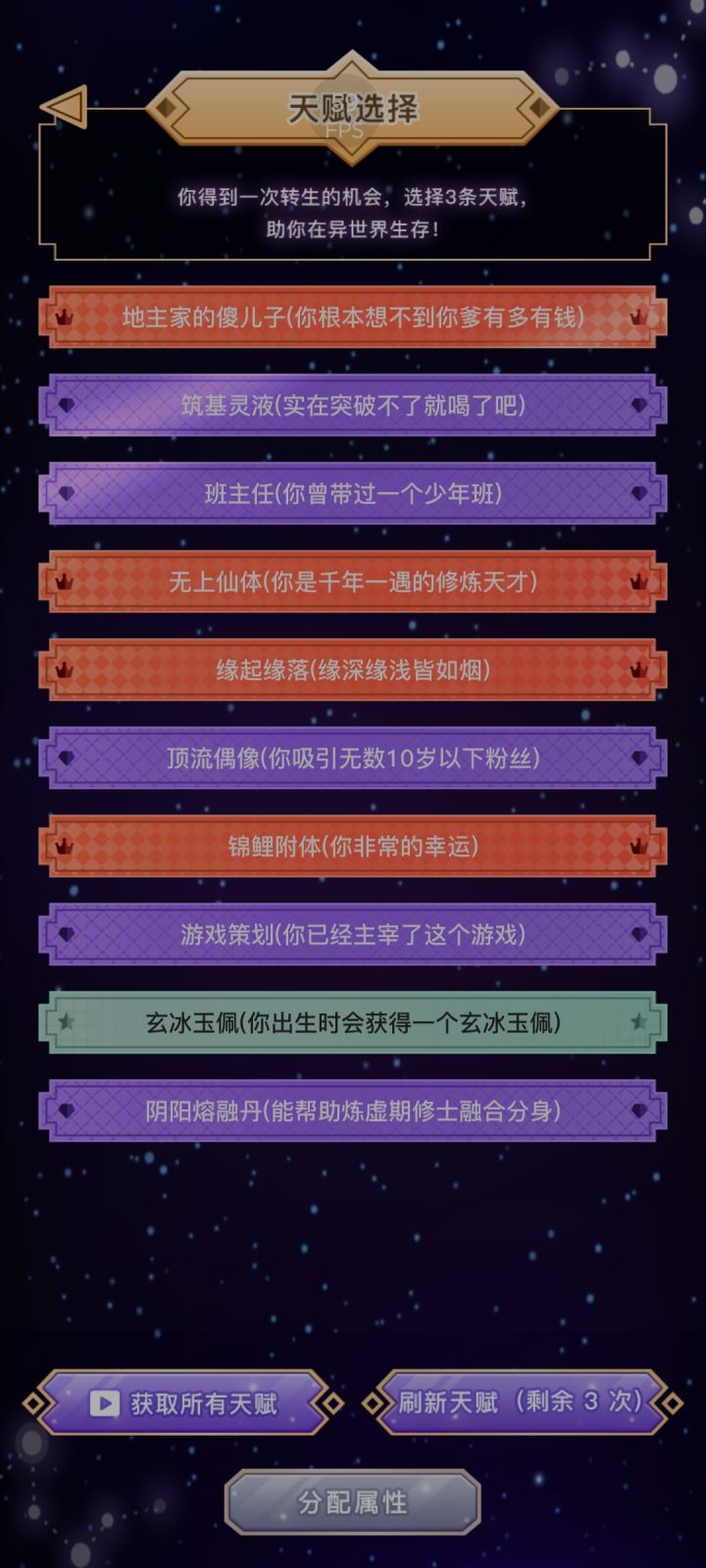706x1568 pixels.
Task: Click the 天赋选择 title banner
Action: click(x=353, y=108)
